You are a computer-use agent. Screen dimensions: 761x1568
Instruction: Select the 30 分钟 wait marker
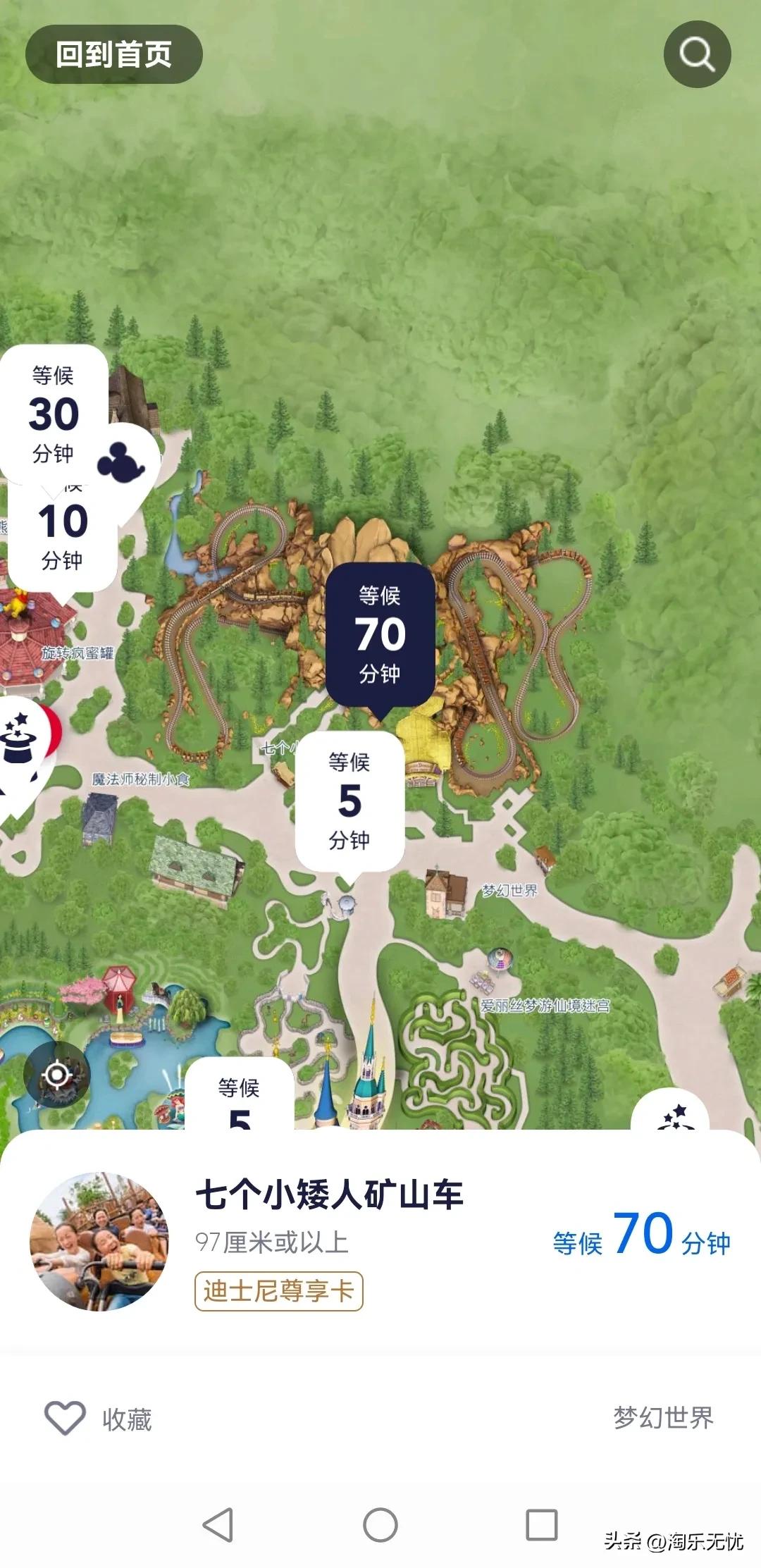pyautogui.click(x=54, y=413)
